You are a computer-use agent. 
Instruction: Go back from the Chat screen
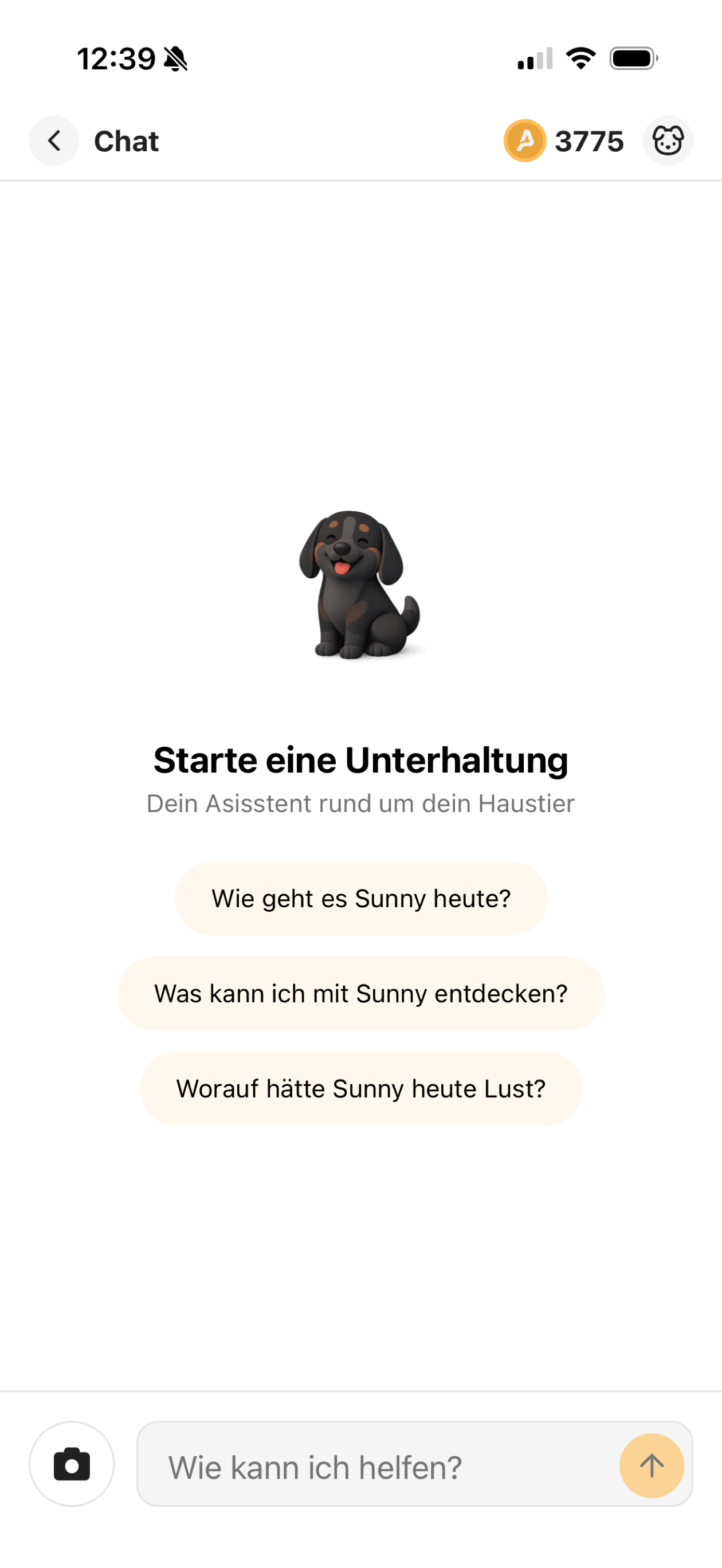point(53,140)
